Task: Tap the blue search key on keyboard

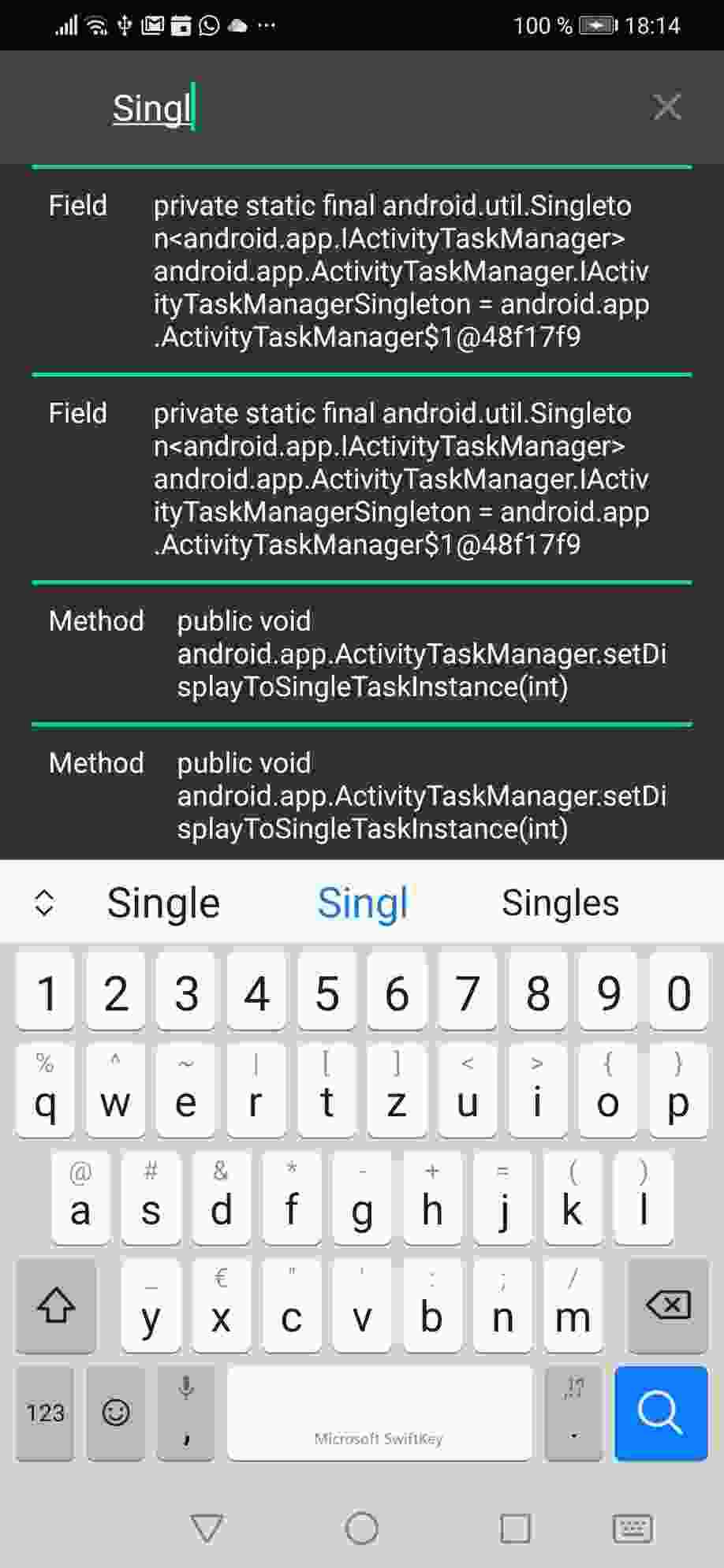Action: tap(660, 1413)
